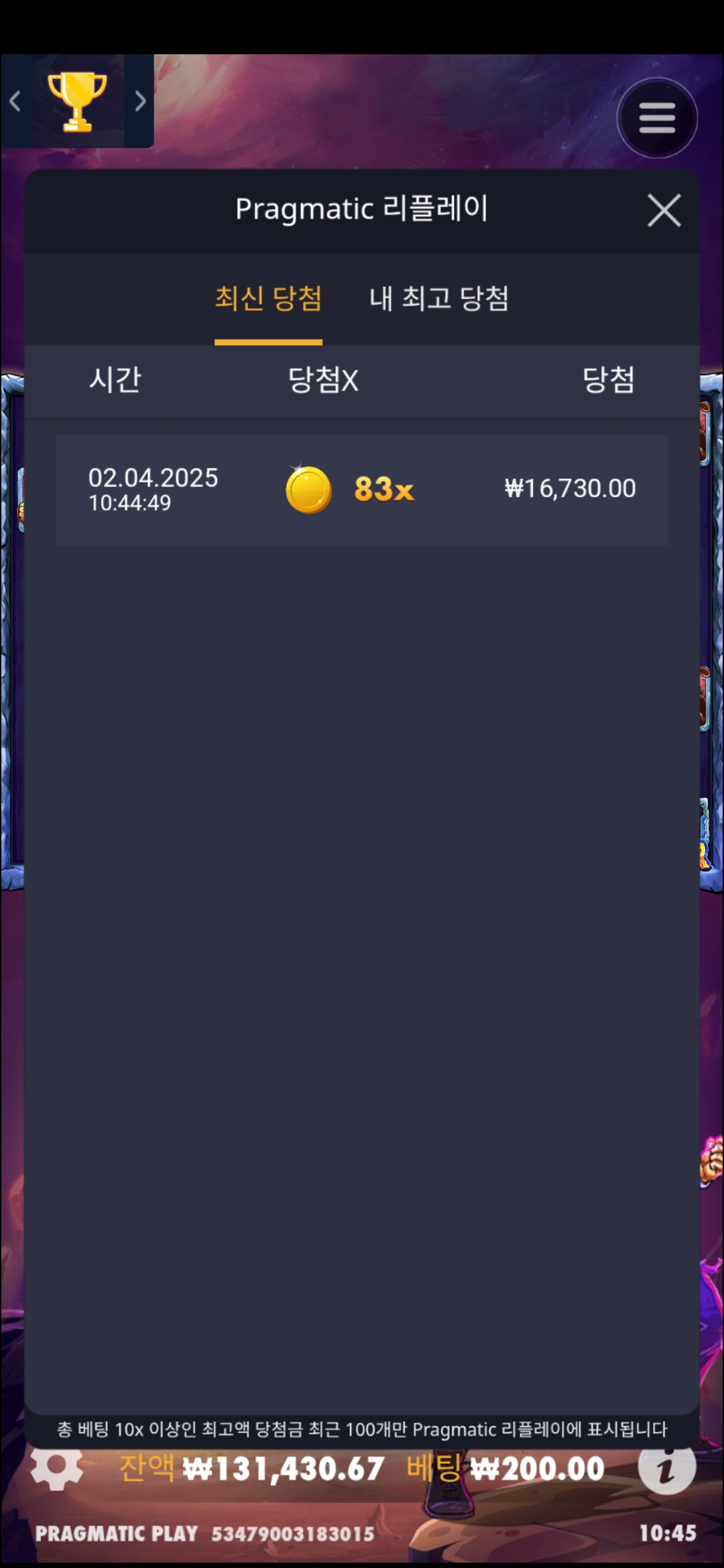This screenshot has width=724, height=1568.
Task: Open the game info button
Action: tap(666, 1469)
